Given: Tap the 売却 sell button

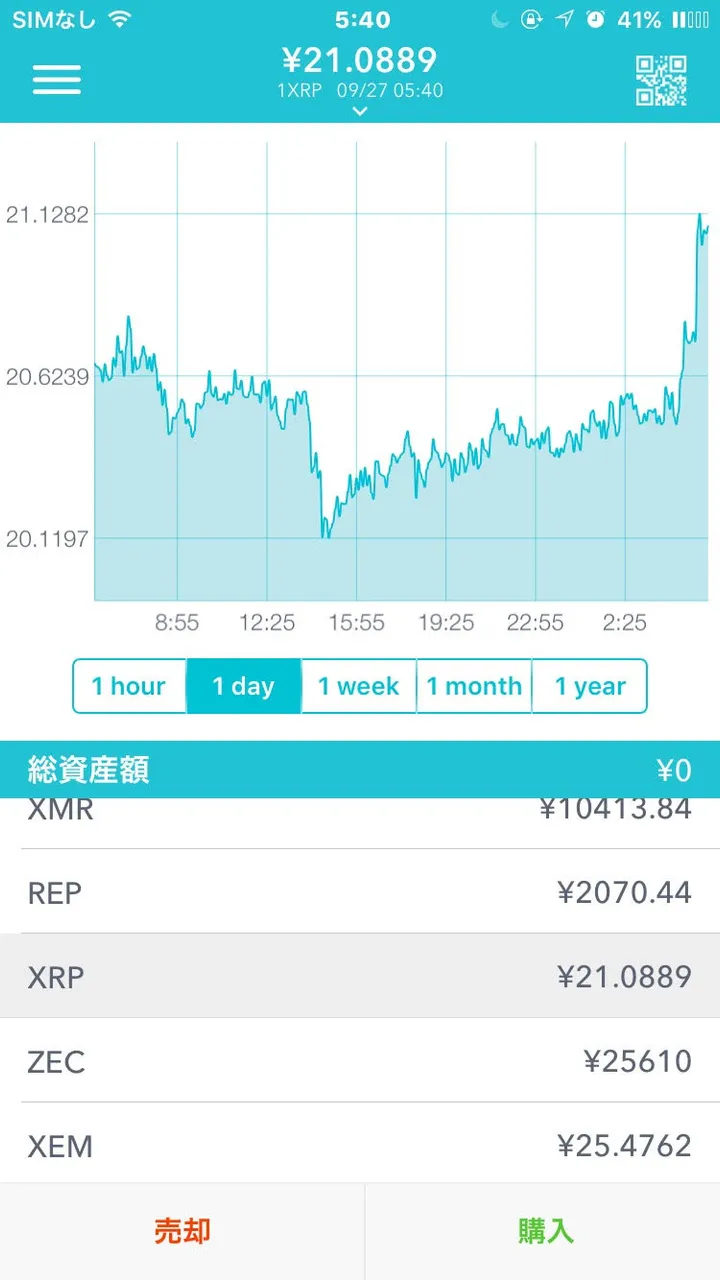Looking at the screenshot, I should (x=182, y=1231).
